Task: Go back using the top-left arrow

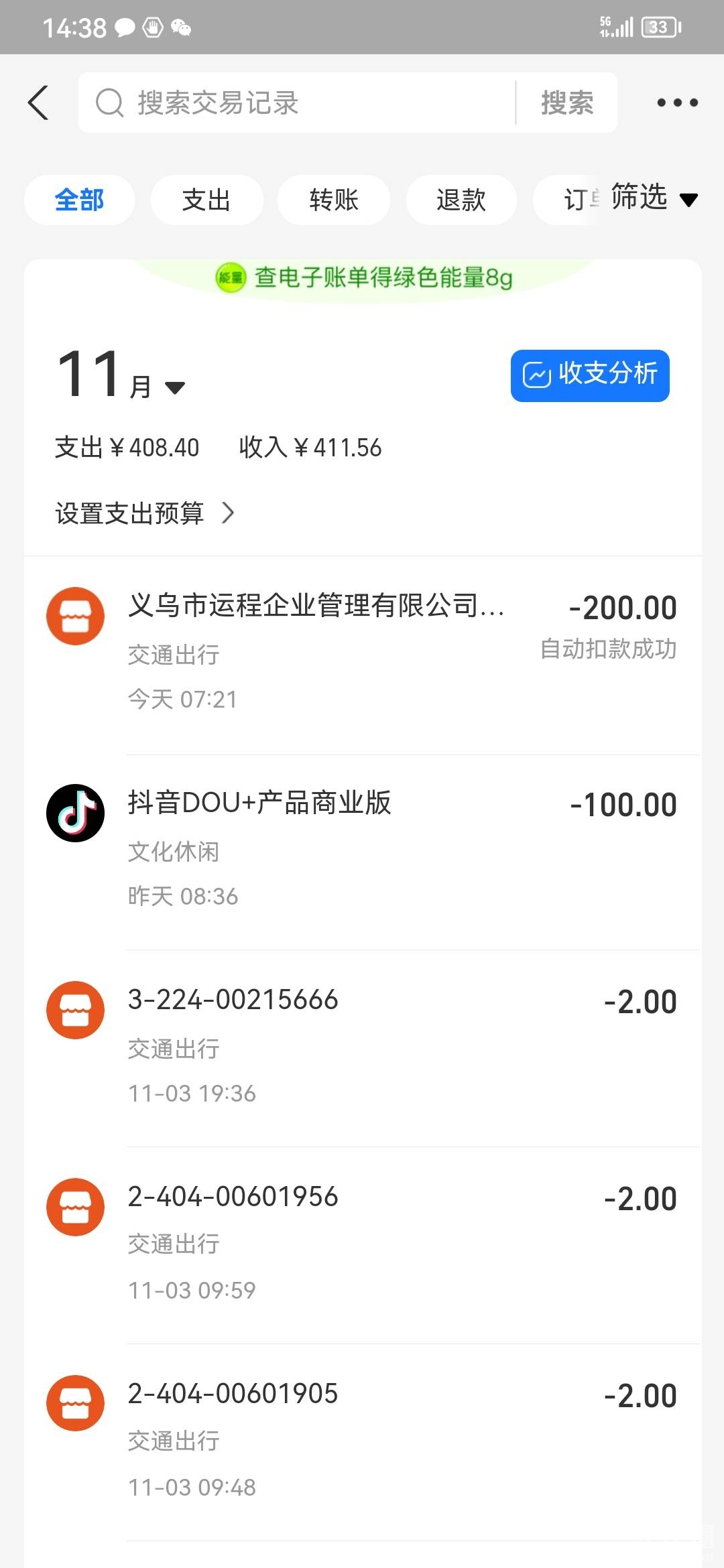Action: 38,103
